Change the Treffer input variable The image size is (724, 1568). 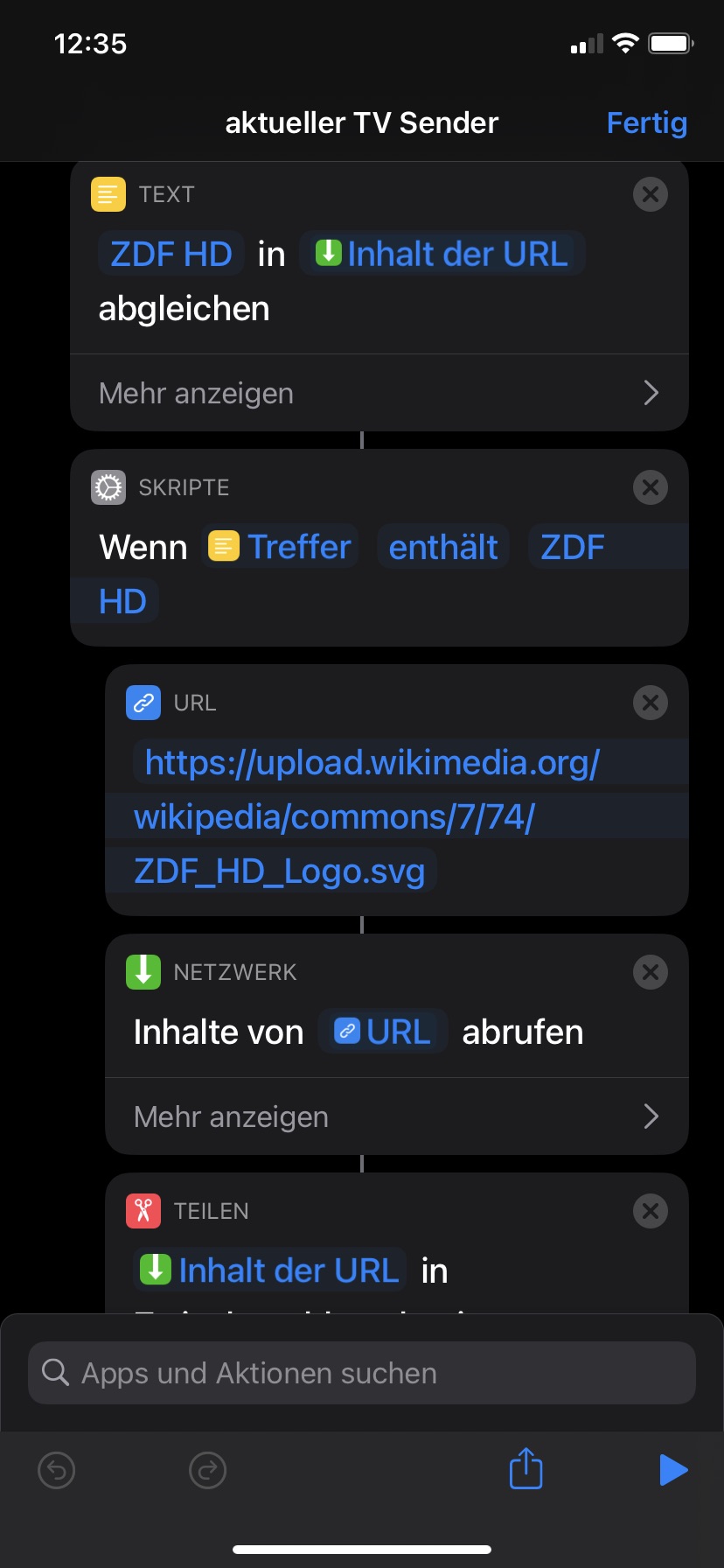point(281,548)
